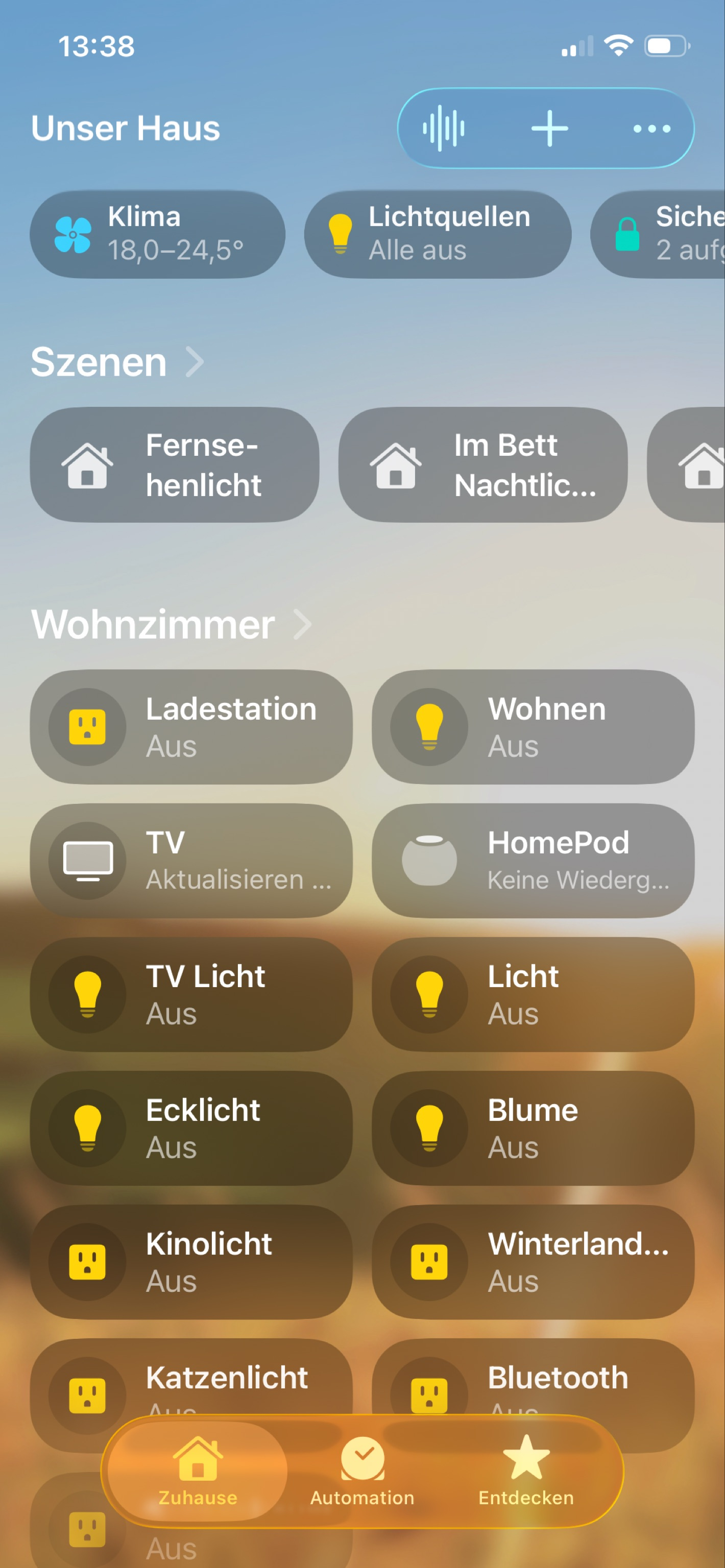Toggle the Blume light

(429, 1128)
